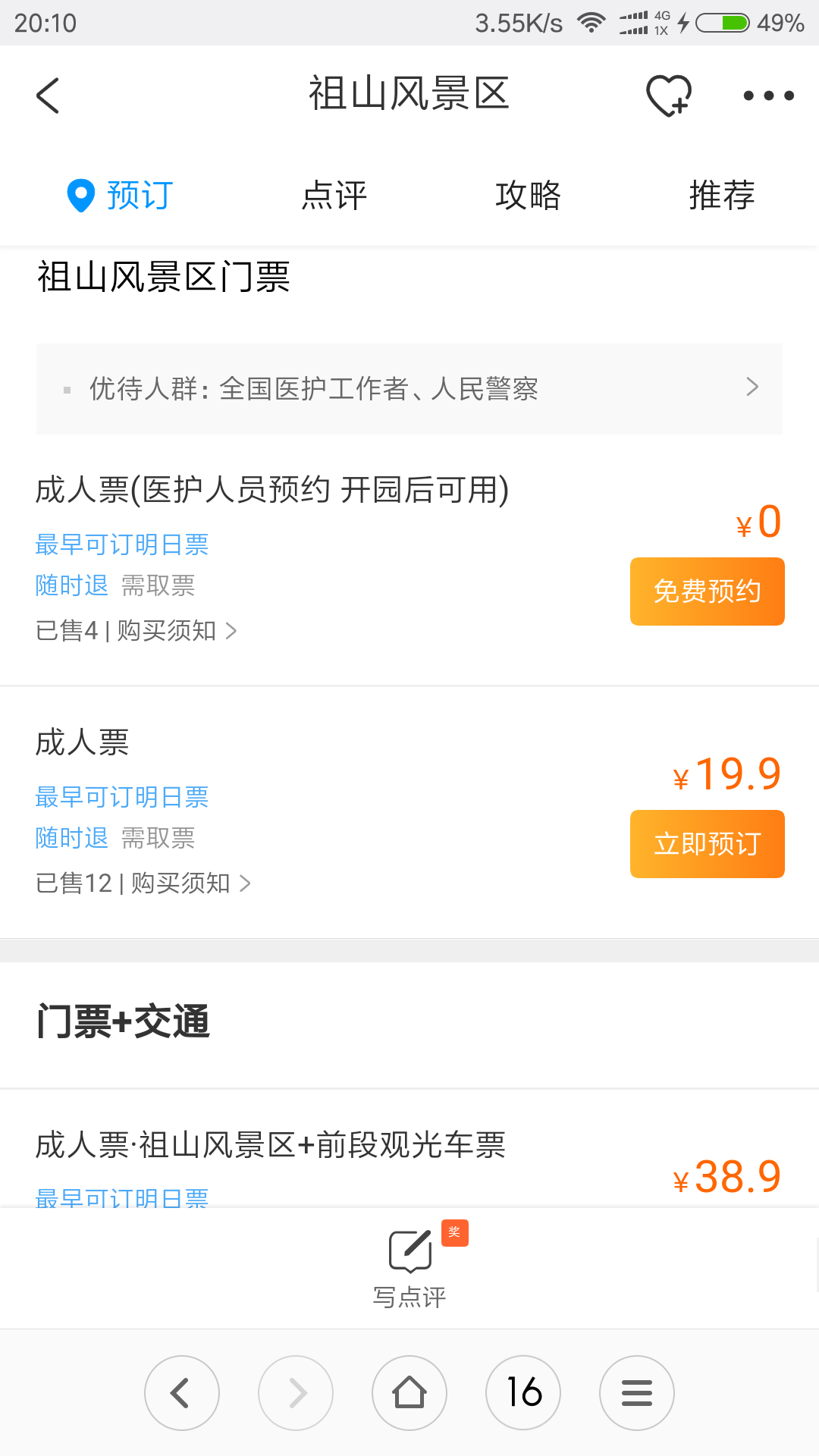View 购买须知 for the ¥19.9 成人票
The width and height of the screenshot is (819, 1456).
point(190,883)
